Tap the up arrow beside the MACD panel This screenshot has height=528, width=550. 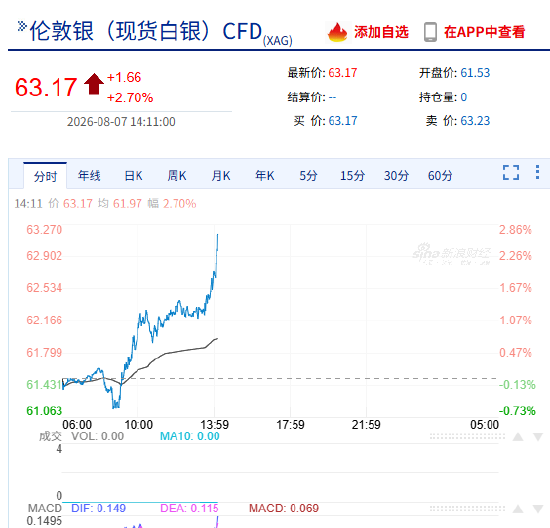click(x=518, y=509)
